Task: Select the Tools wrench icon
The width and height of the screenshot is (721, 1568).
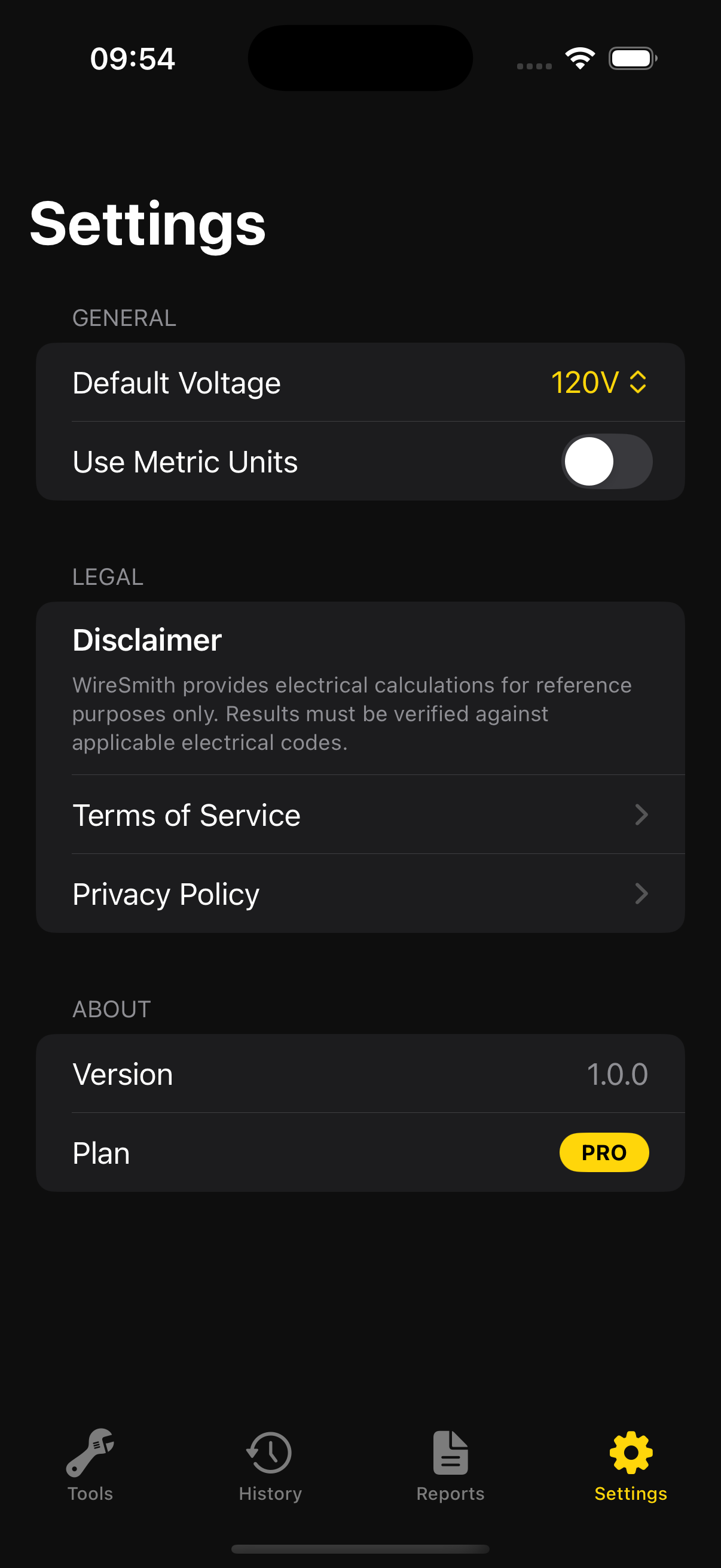Action: [x=90, y=1454]
